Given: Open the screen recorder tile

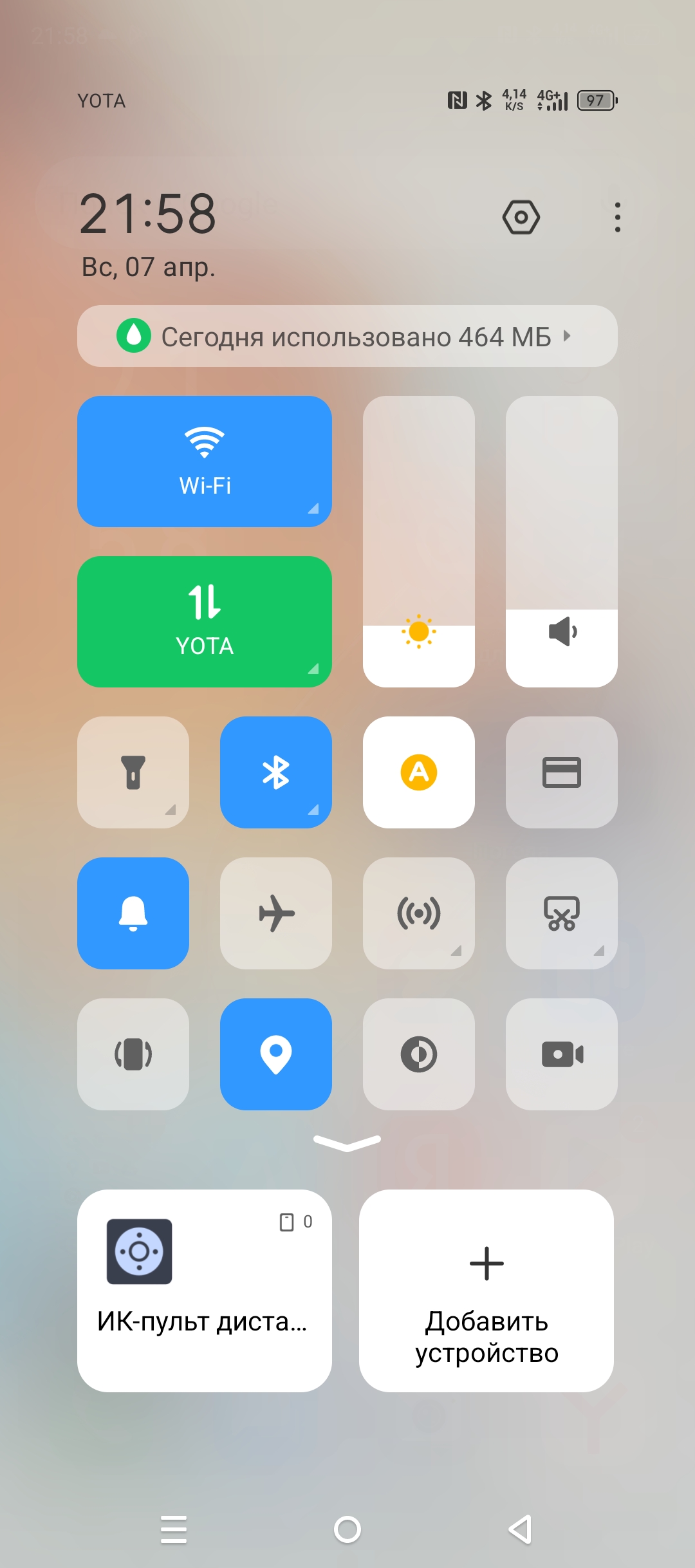Looking at the screenshot, I should click(x=561, y=1054).
